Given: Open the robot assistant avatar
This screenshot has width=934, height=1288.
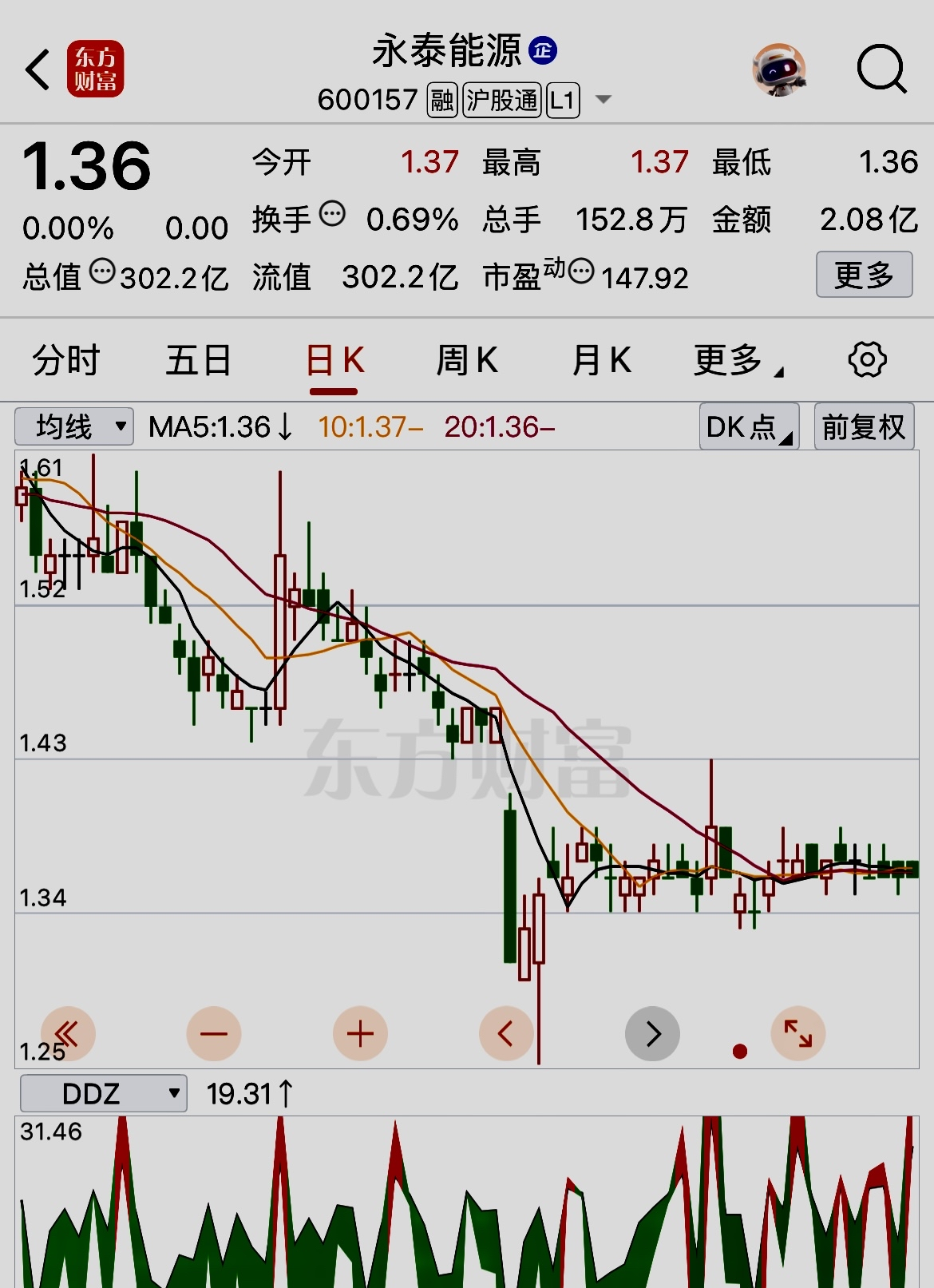Looking at the screenshot, I should point(779,69).
